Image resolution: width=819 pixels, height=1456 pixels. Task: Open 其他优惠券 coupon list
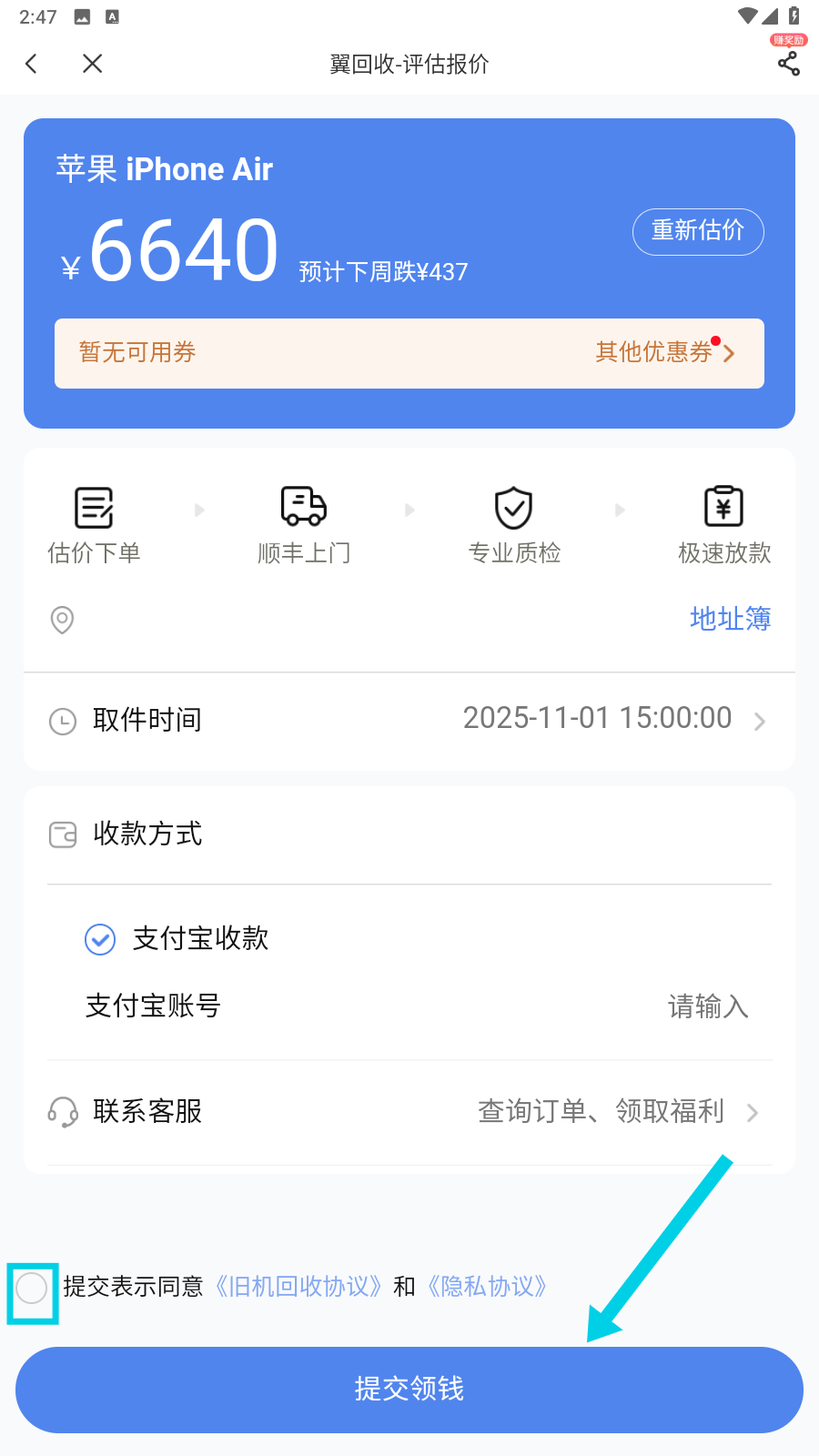click(664, 353)
